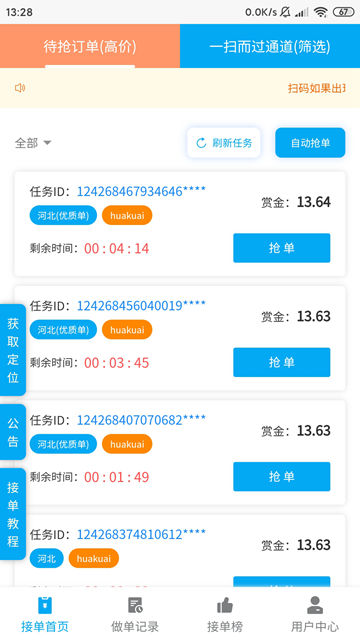The width and height of the screenshot is (360, 640).
Task: Open the 做单记录 tab
Action: click(135, 614)
